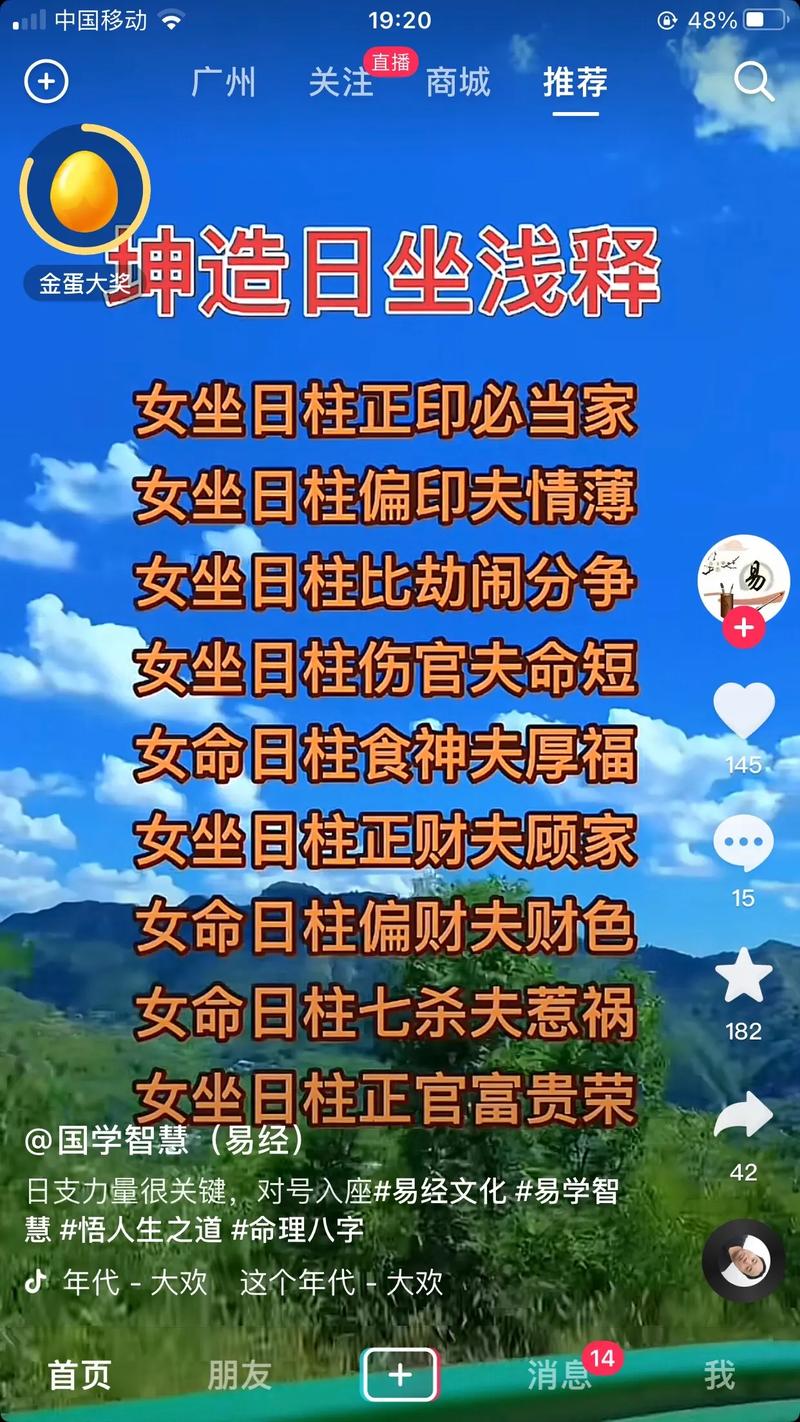Switch to the 关注 tab

(x=340, y=82)
